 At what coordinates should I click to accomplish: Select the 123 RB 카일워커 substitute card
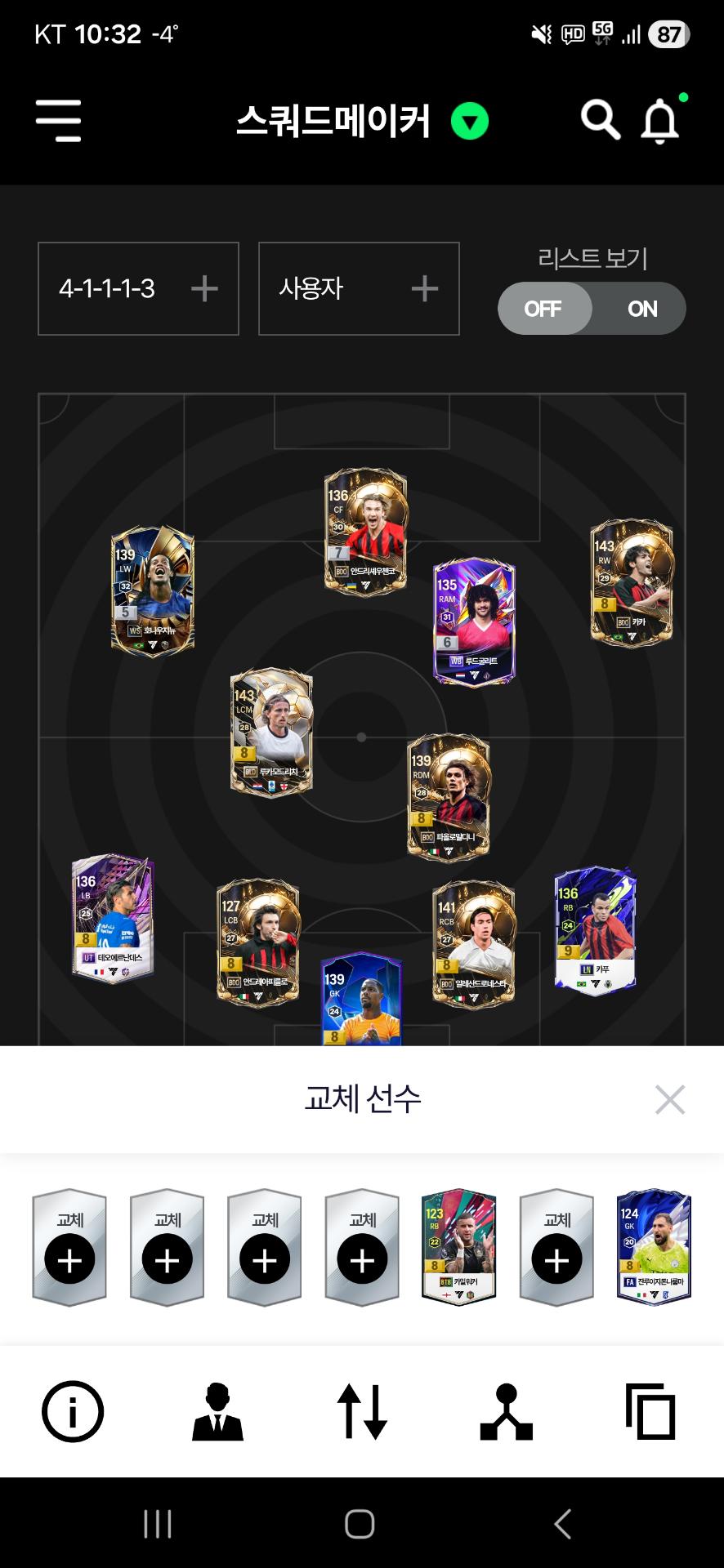pyautogui.click(x=459, y=1246)
